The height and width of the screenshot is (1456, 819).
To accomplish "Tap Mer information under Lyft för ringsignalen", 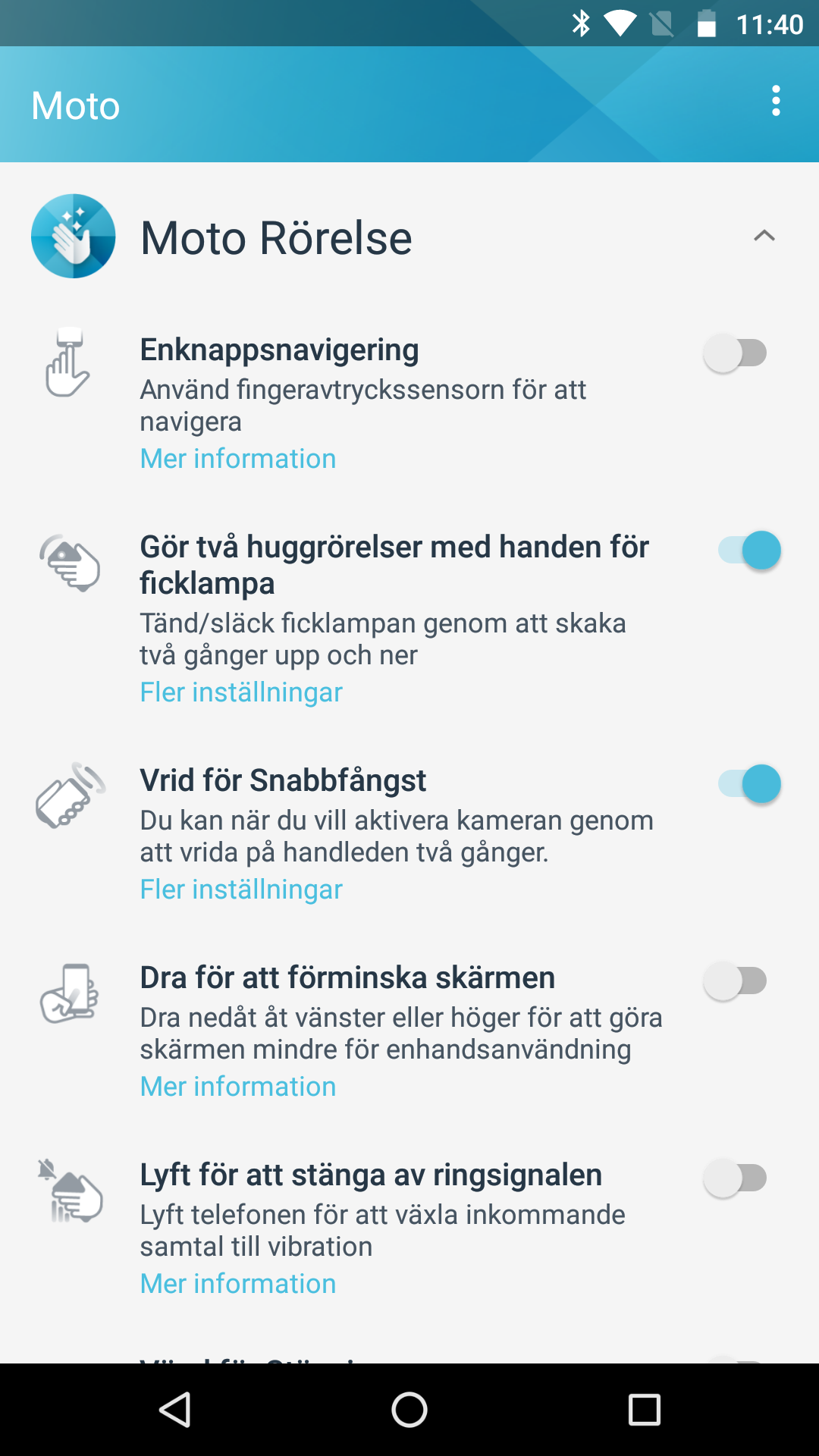I will pos(238,1284).
